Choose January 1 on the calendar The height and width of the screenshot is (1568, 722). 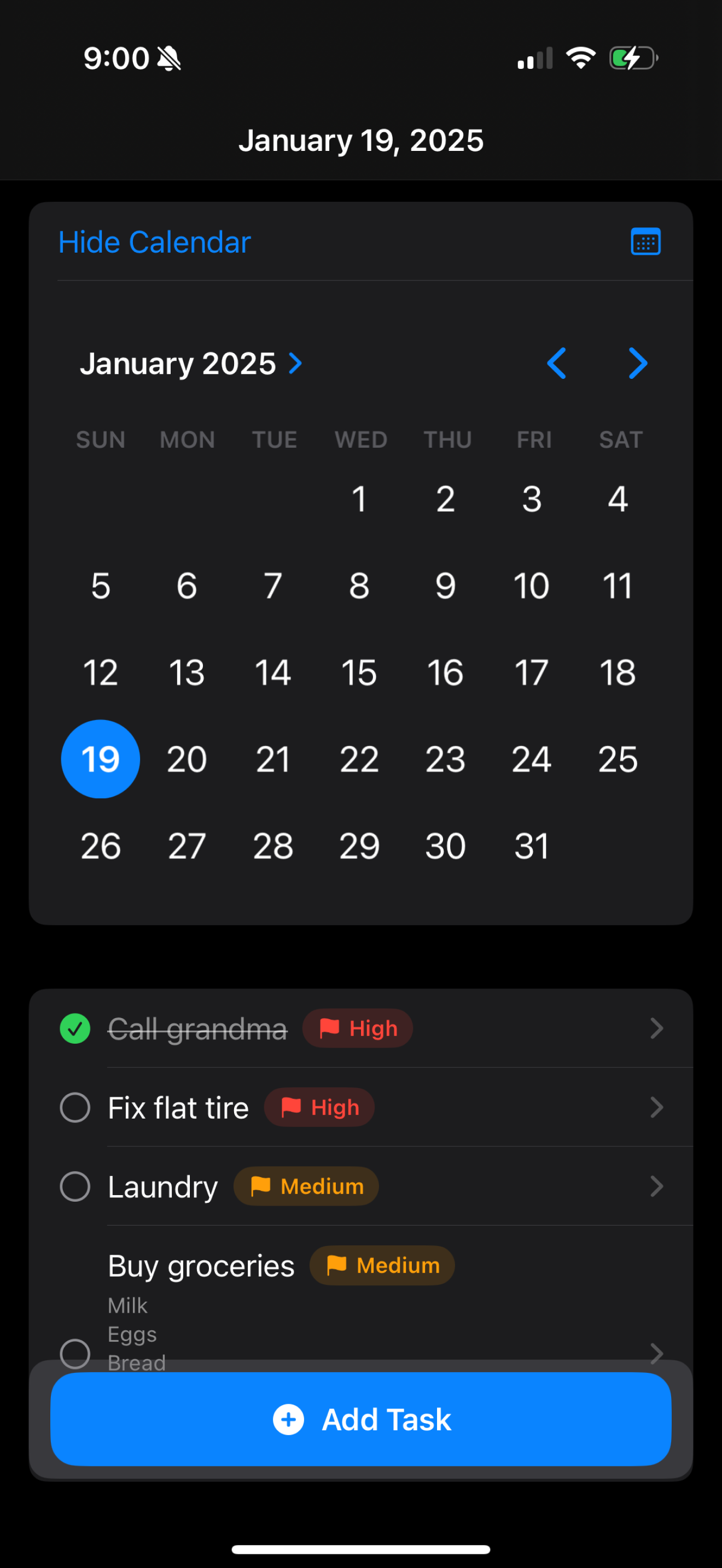(359, 499)
